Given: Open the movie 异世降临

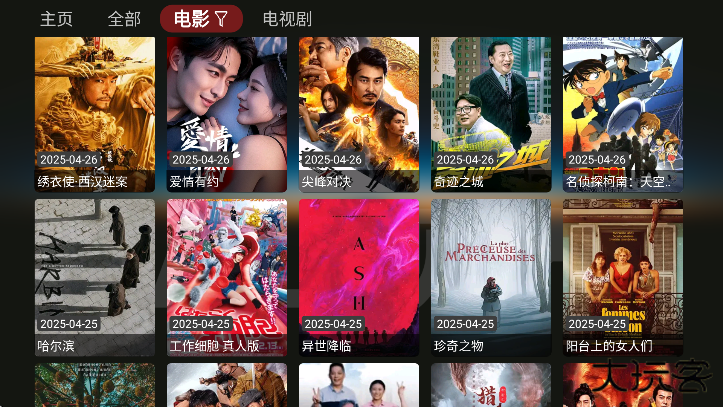Looking at the screenshot, I should [359, 277].
